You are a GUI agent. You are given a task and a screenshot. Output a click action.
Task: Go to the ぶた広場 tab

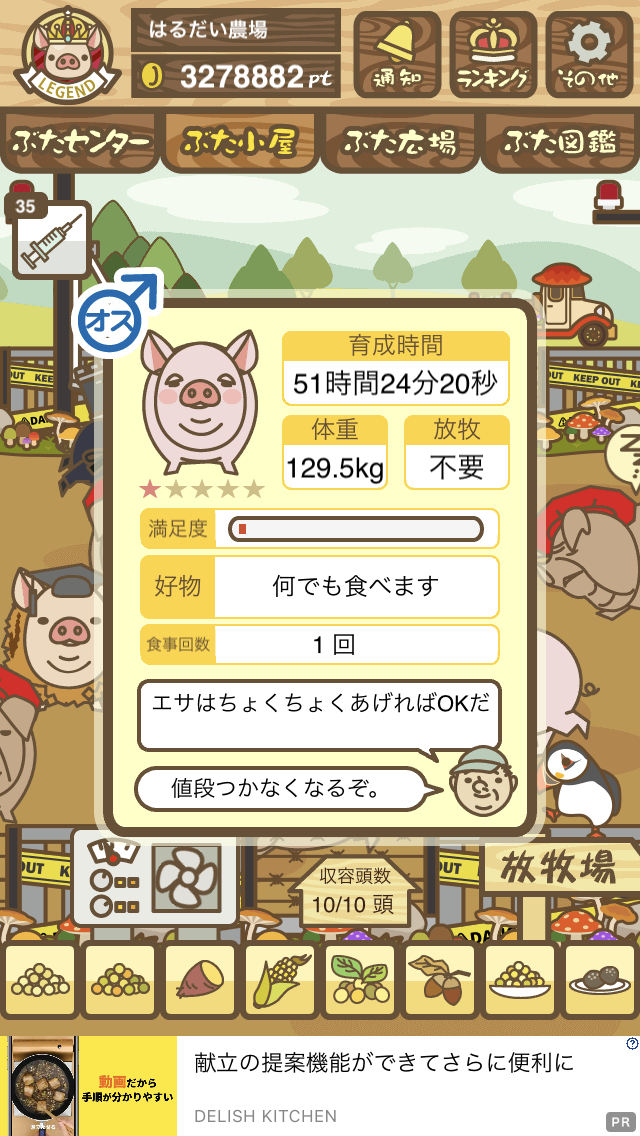400,142
